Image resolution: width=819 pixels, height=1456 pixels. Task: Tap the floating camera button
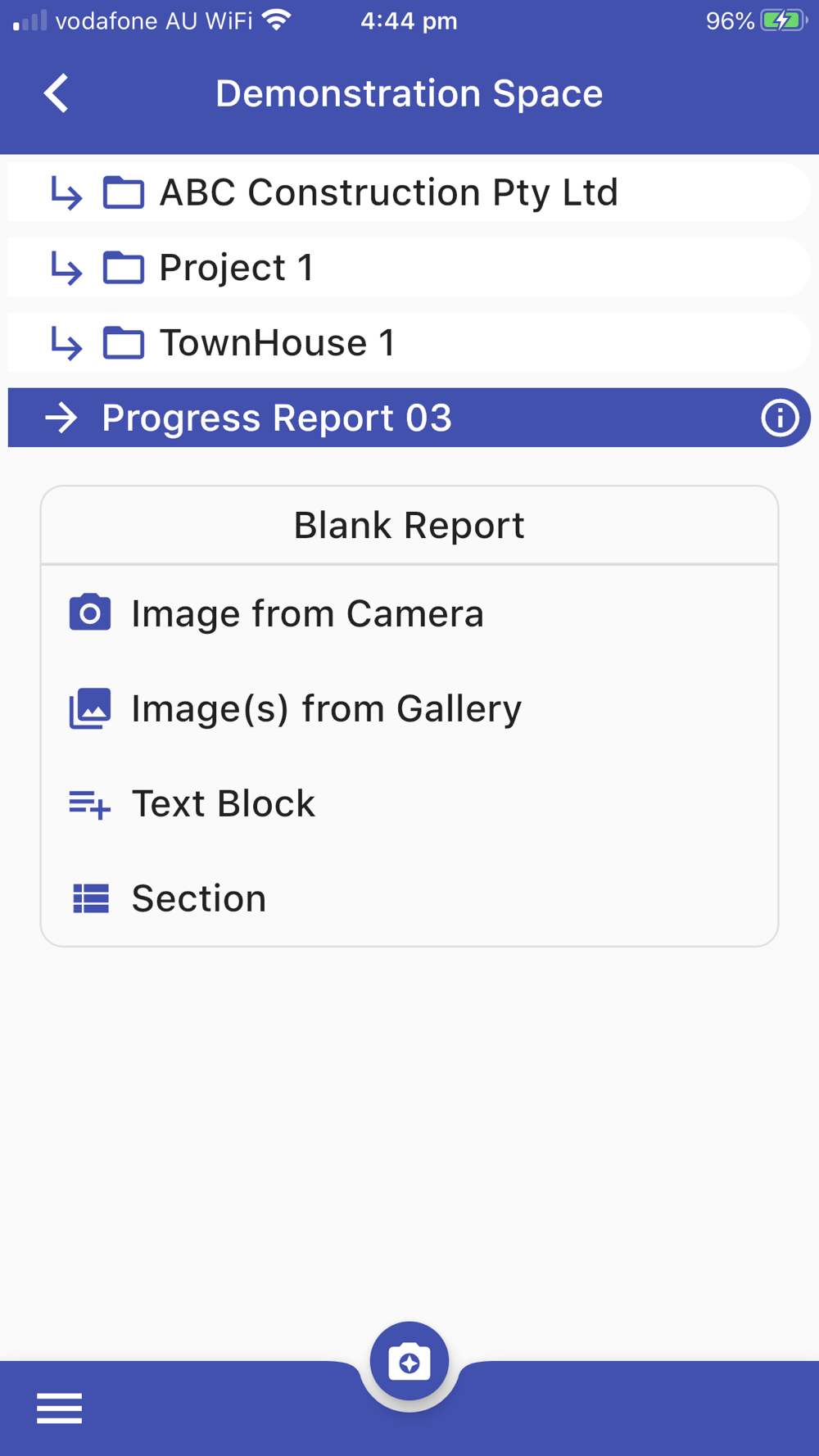coord(409,1361)
